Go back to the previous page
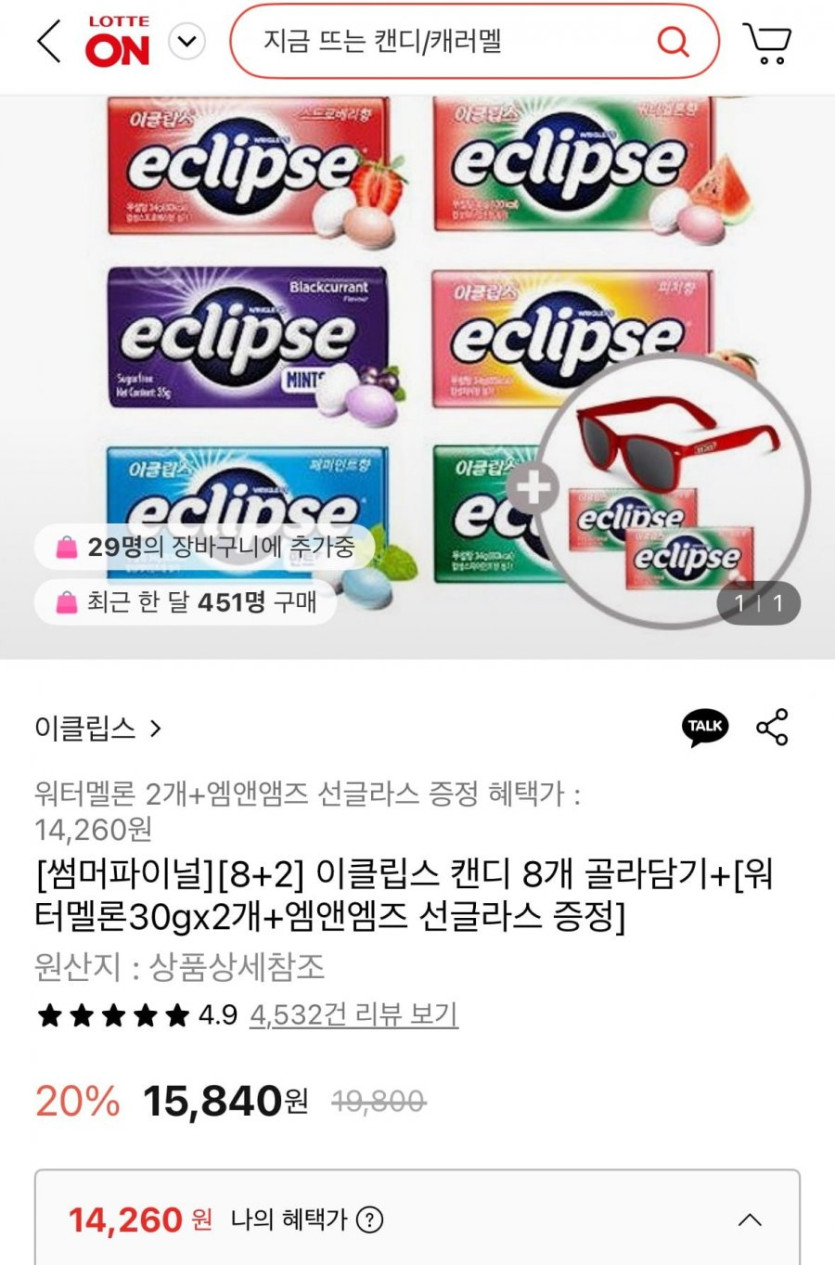Viewport: 835px width, 1265px height. 47,41
